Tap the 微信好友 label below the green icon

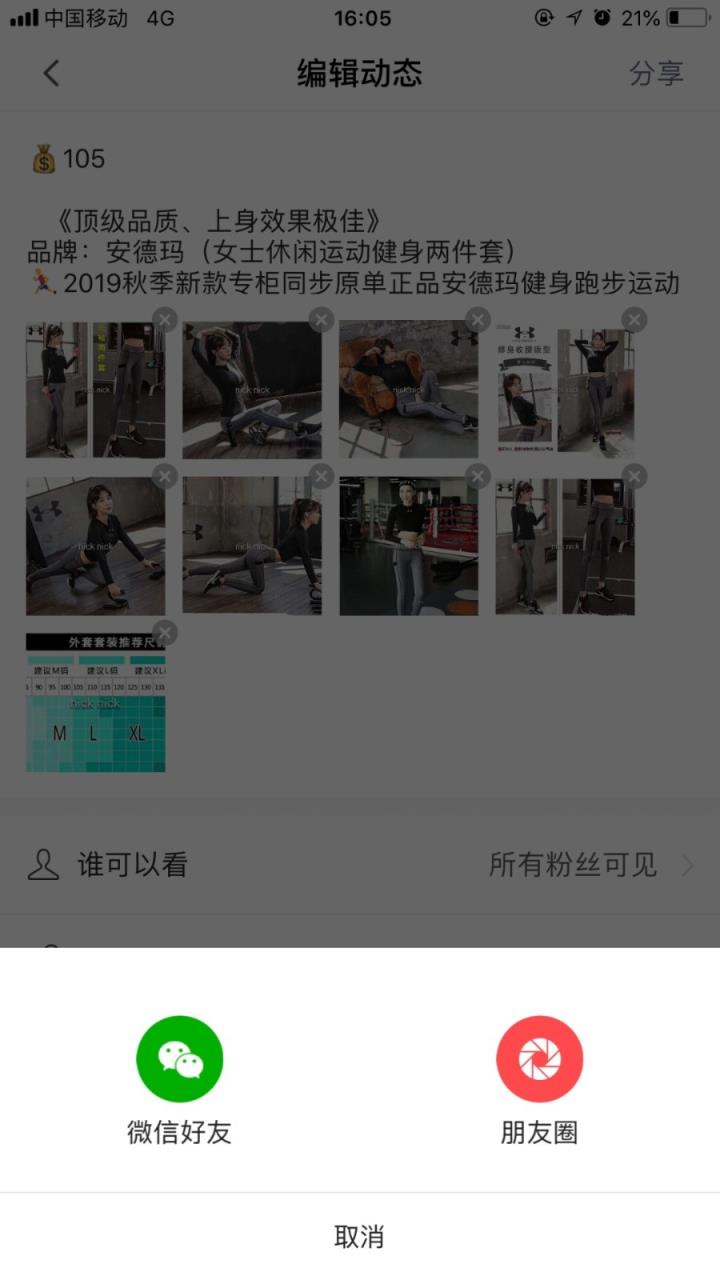click(x=178, y=1135)
